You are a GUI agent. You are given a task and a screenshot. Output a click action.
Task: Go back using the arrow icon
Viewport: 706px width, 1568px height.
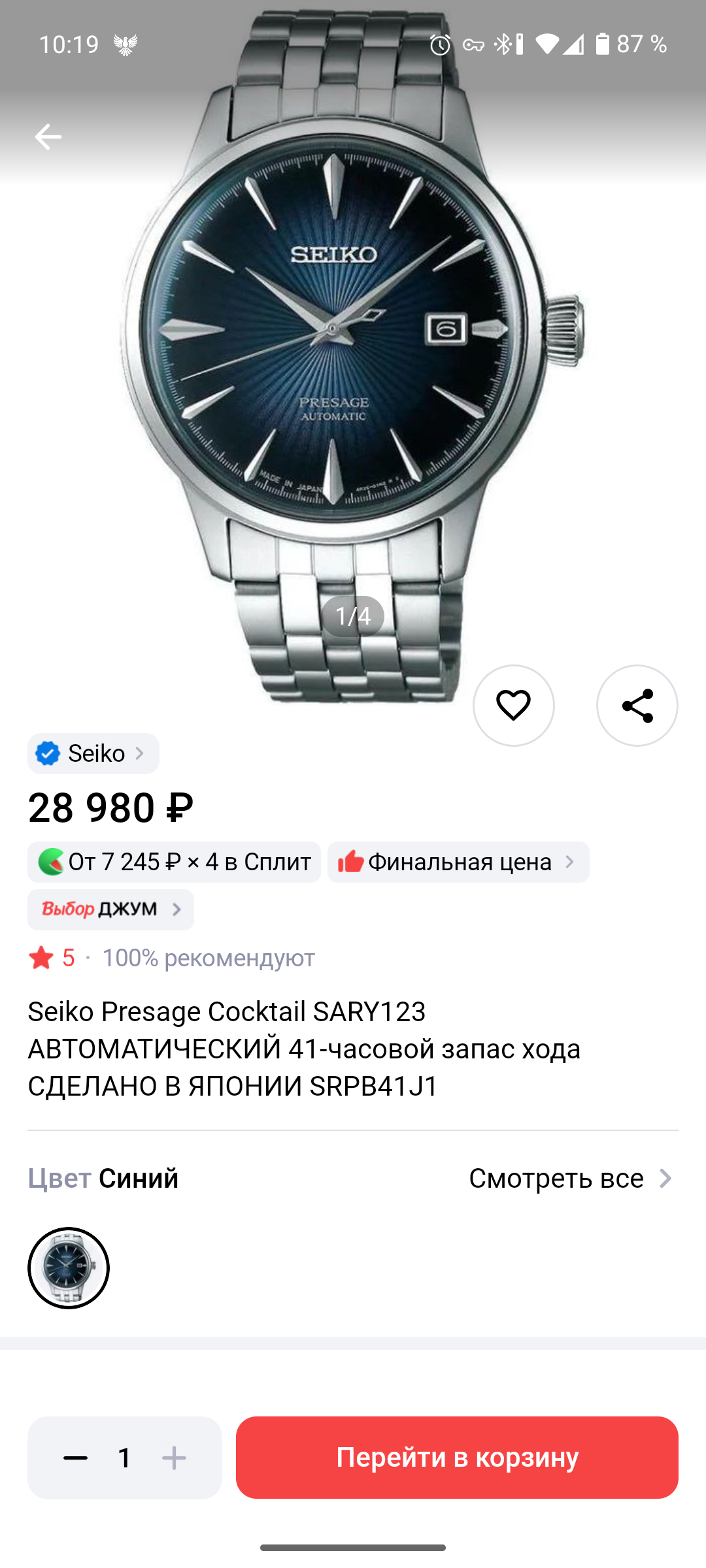click(x=48, y=137)
